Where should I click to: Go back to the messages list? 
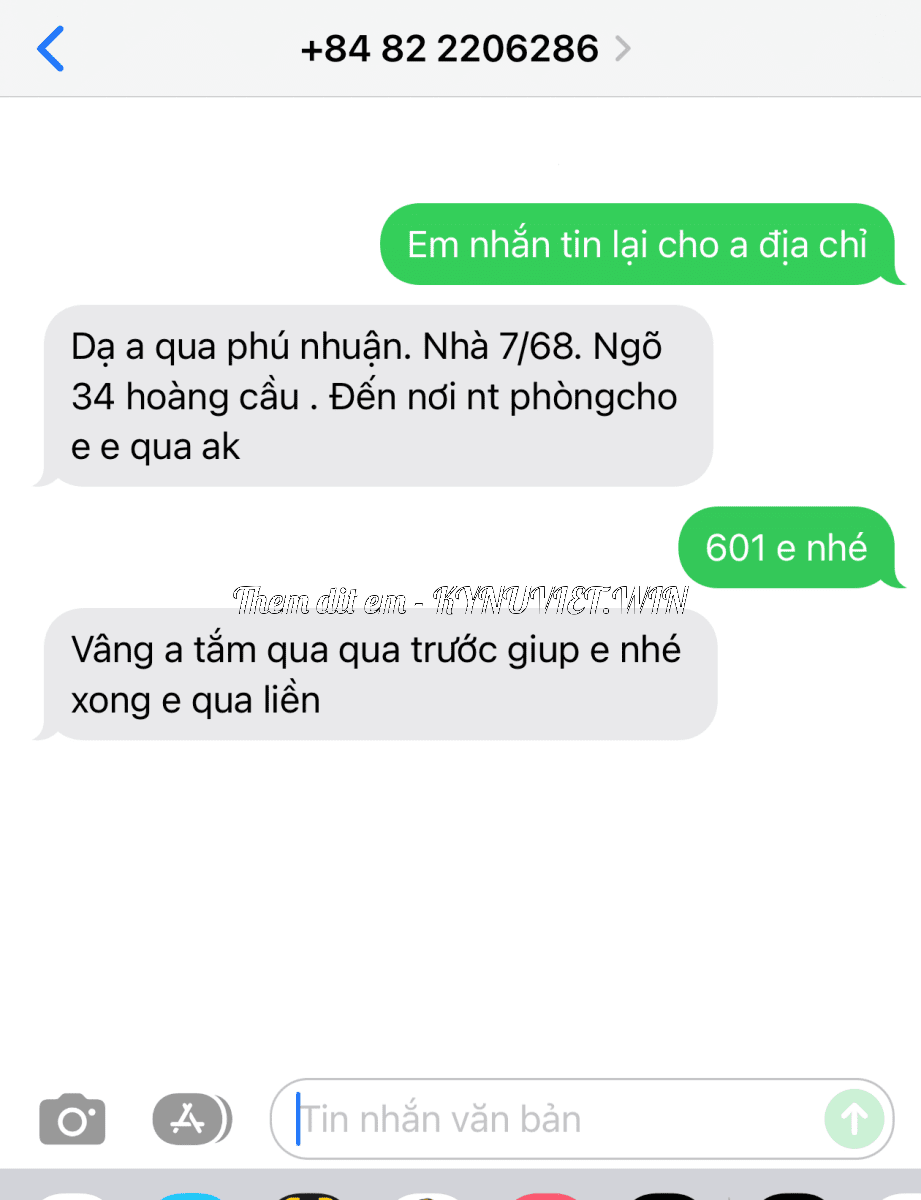(50, 48)
